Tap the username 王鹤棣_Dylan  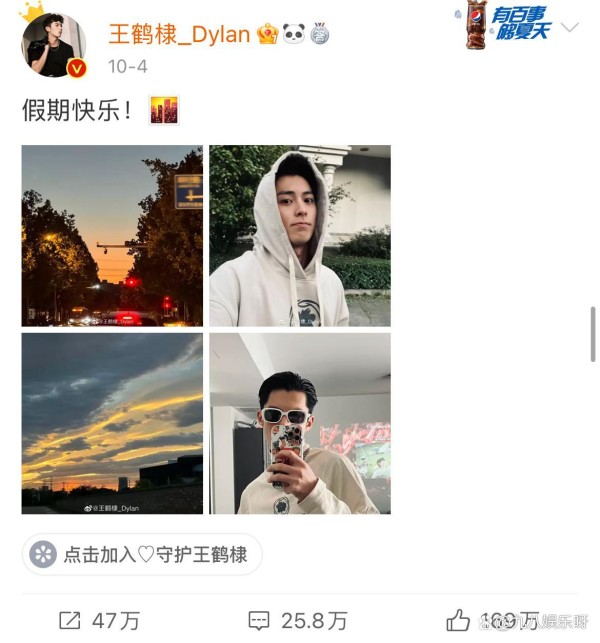(178, 34)
